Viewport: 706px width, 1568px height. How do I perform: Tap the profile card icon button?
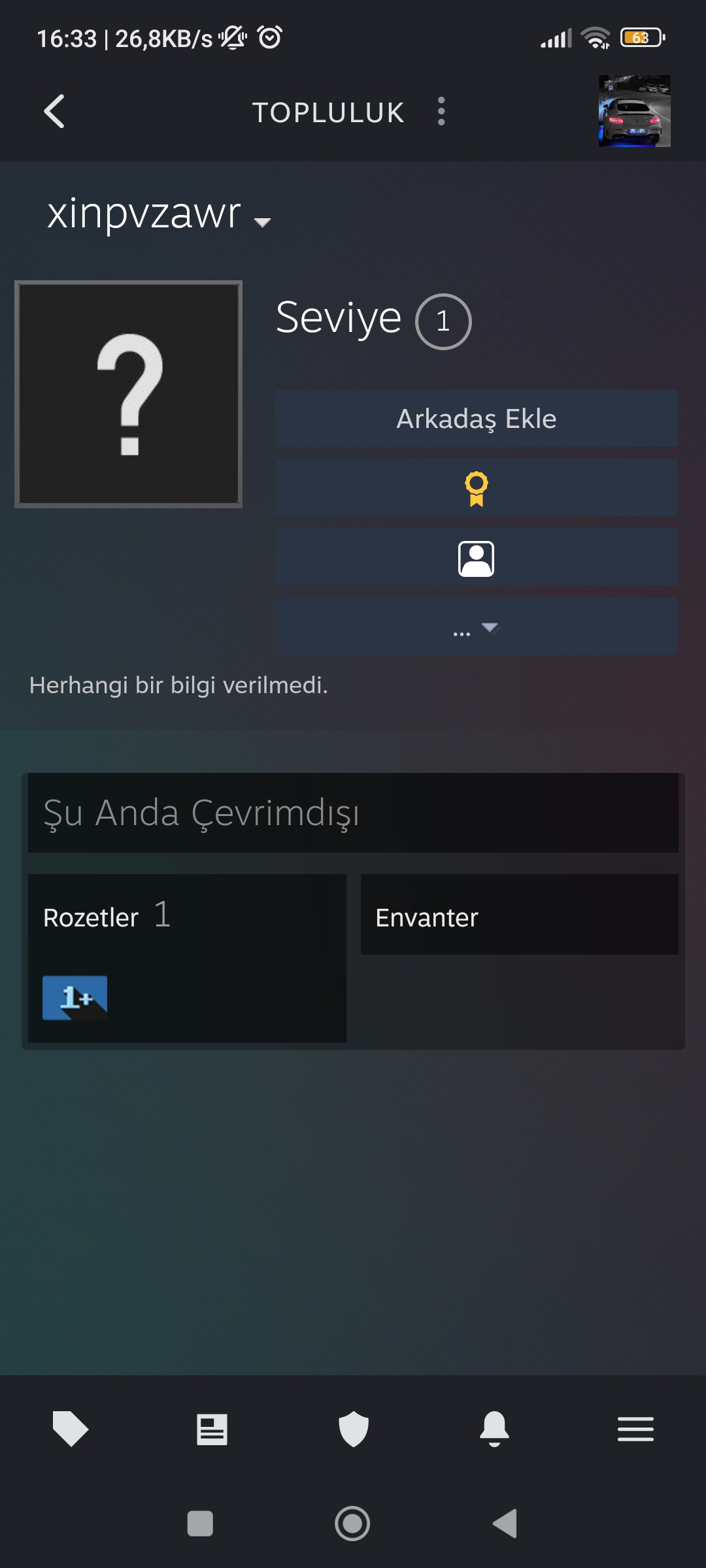tap(476, 559)
